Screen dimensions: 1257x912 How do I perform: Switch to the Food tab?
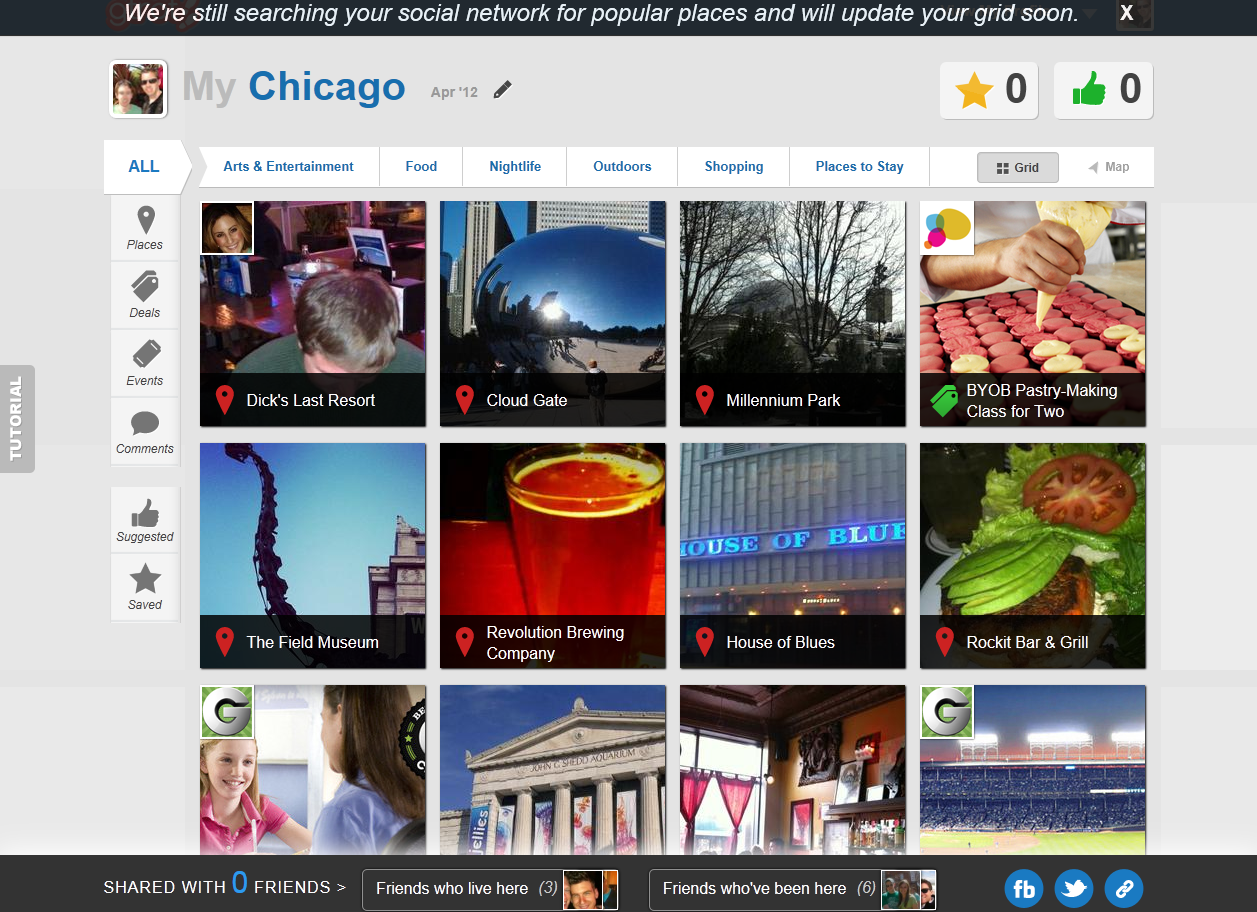click(x=421, y=167)
